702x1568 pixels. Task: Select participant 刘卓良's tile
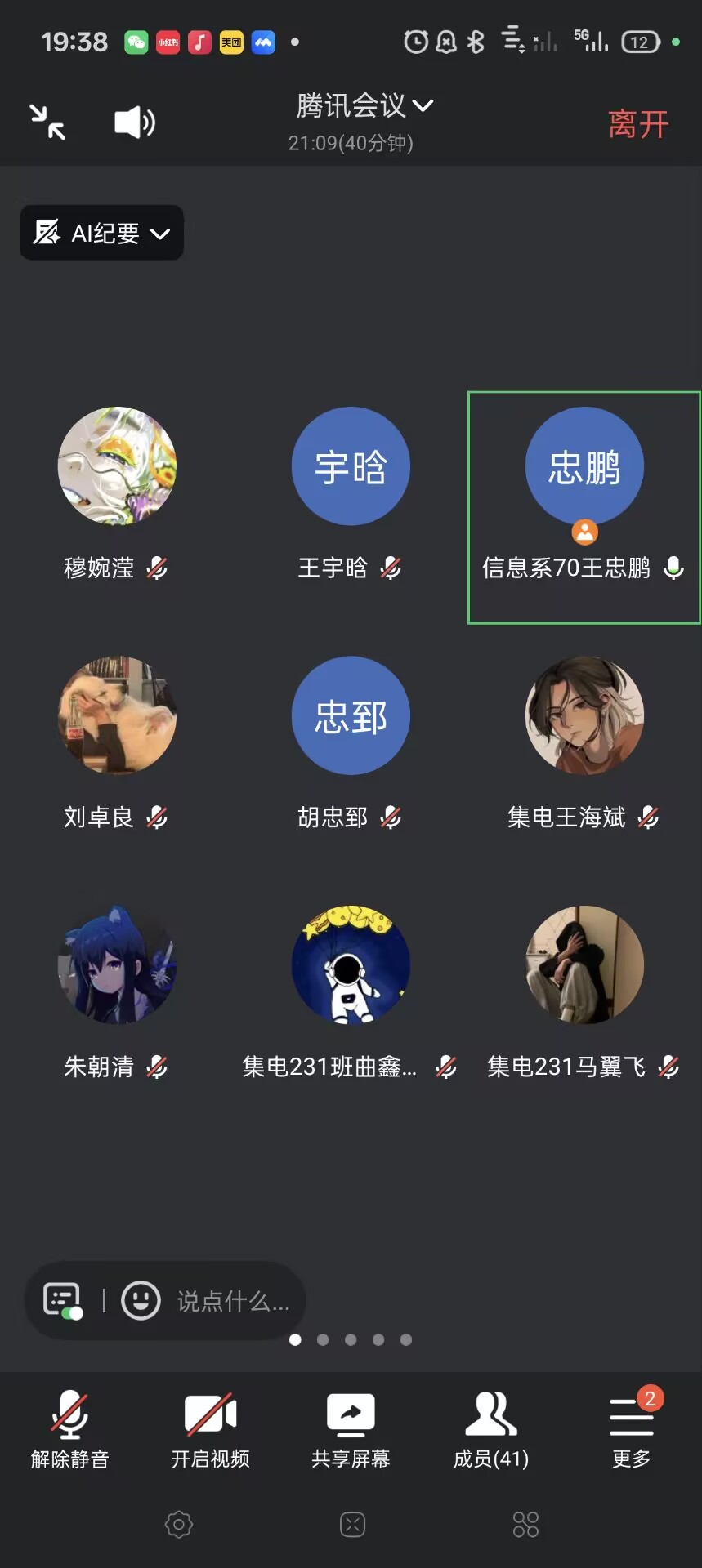point(117,715)
